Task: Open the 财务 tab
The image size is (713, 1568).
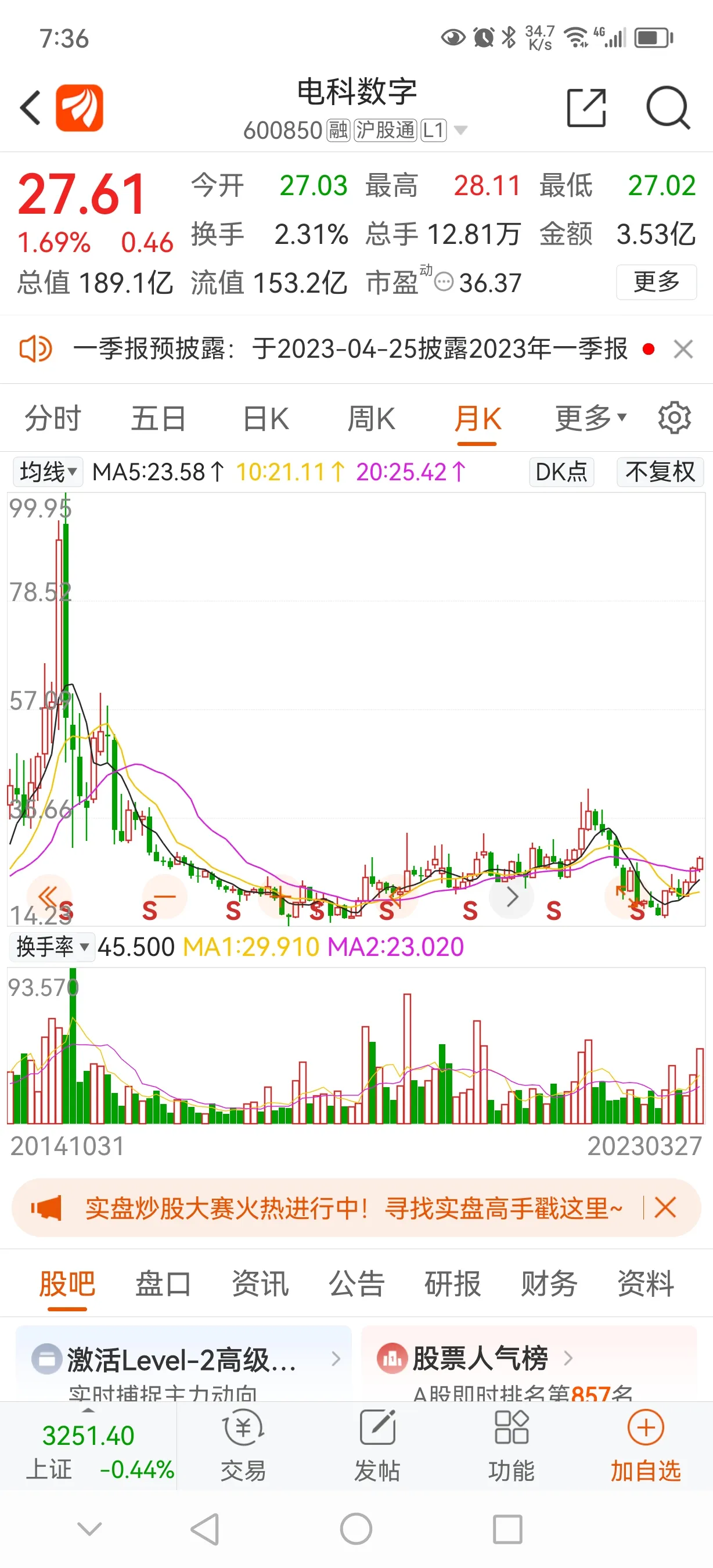Action: click(x=549, y=1284)
